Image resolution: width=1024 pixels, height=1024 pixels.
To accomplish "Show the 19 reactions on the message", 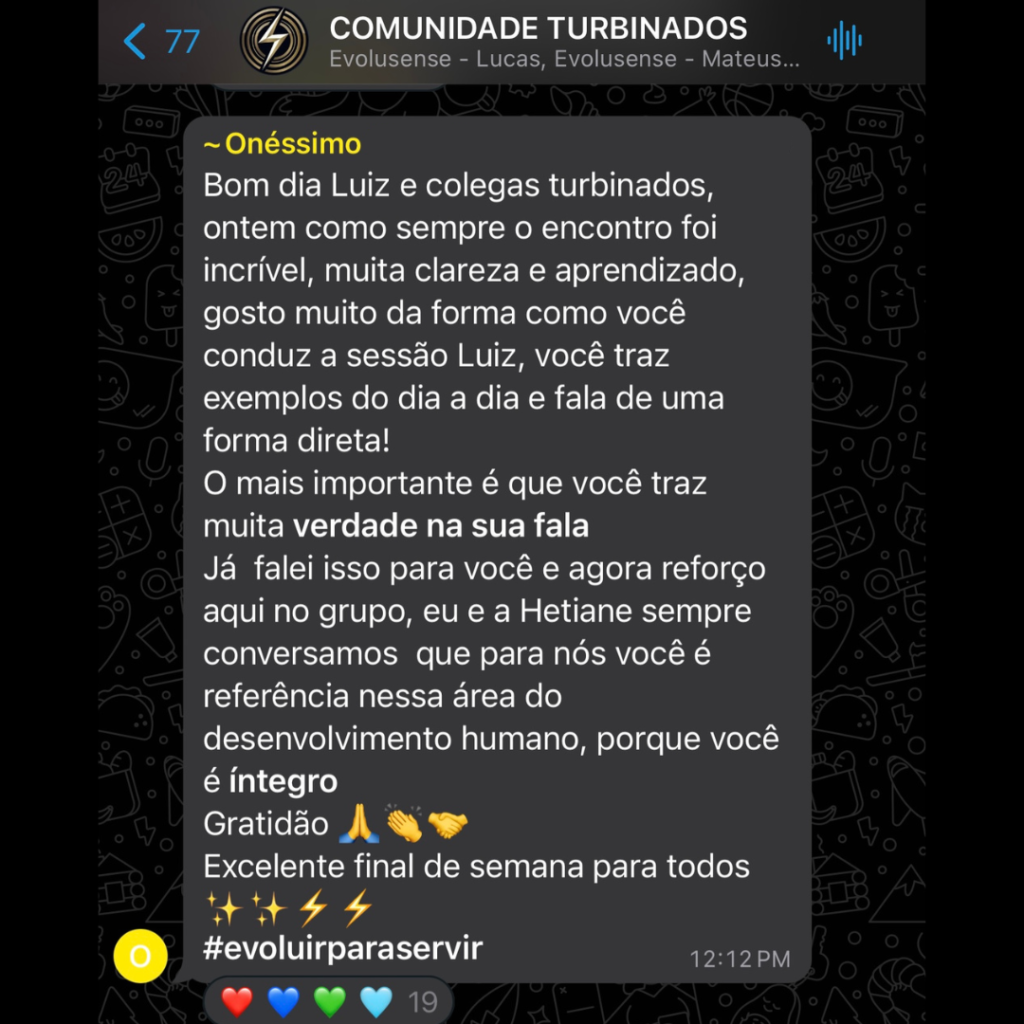I will click(x=329, y=1002).
